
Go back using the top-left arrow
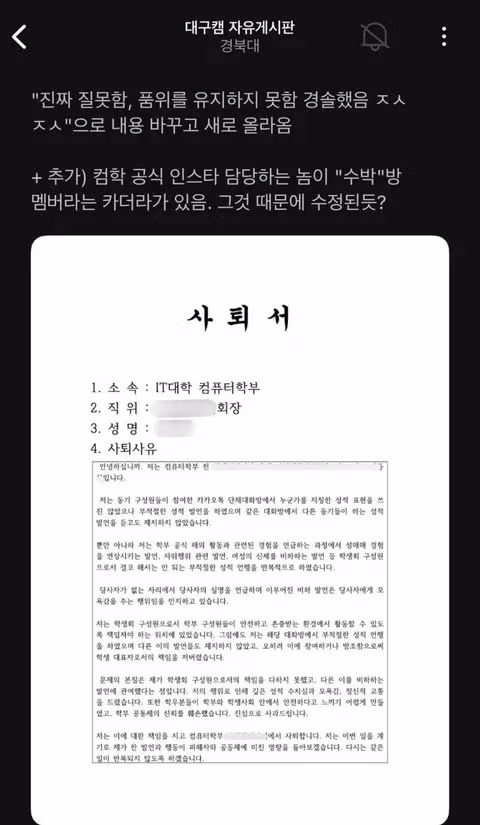(19, 37)
